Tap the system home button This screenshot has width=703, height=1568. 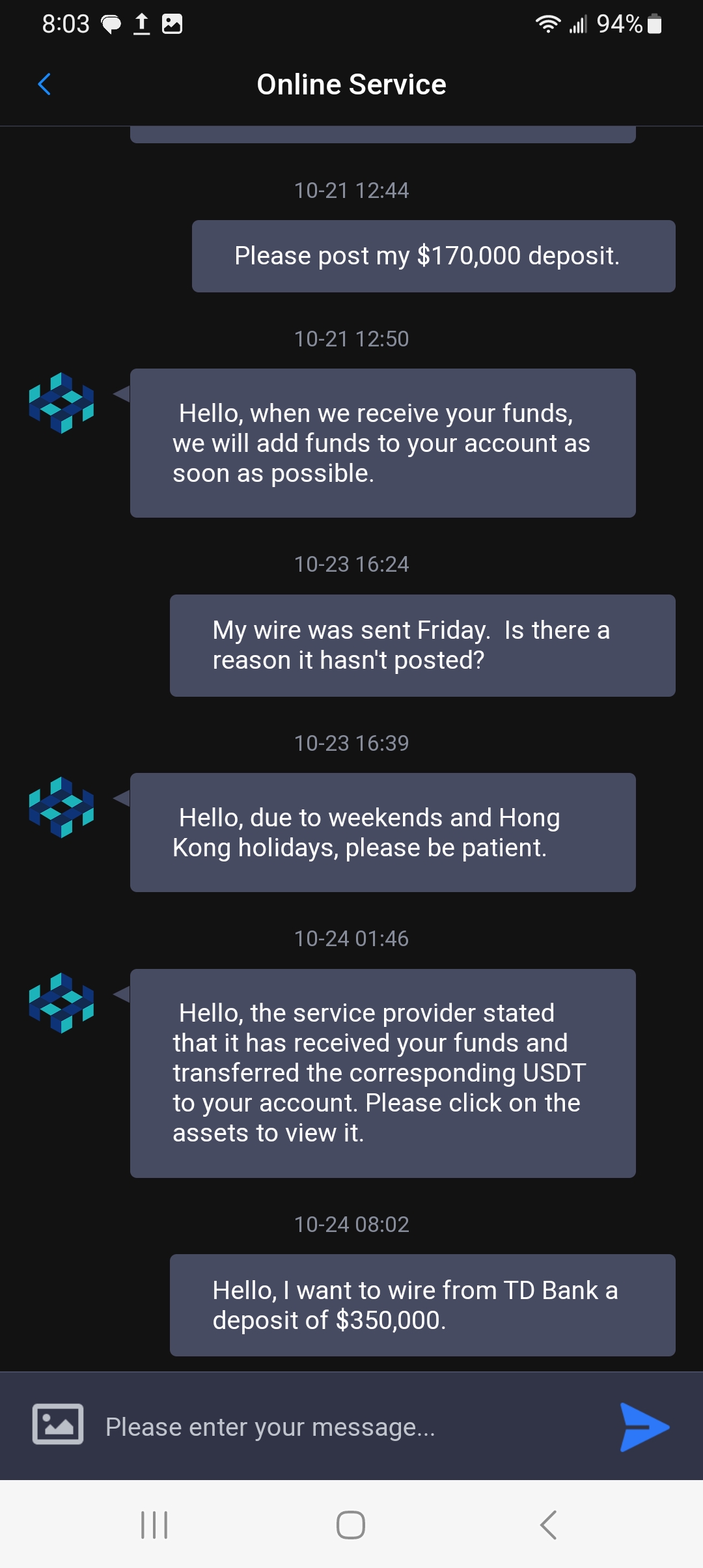(351, 1524)
